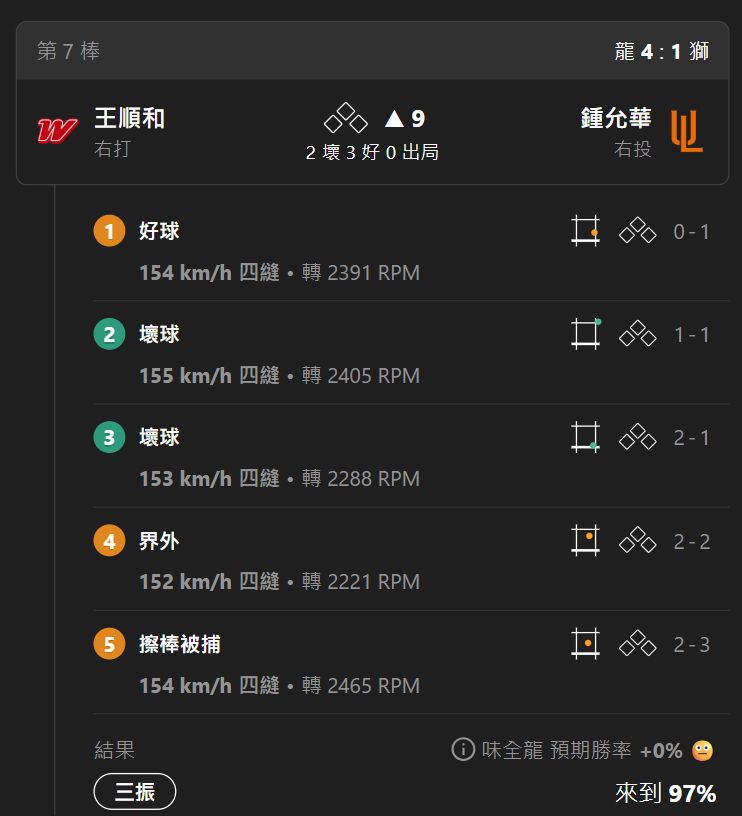Screen dimensions: 742x816
Task: Select pitch 1 好球 row
Action: [400, 250]
